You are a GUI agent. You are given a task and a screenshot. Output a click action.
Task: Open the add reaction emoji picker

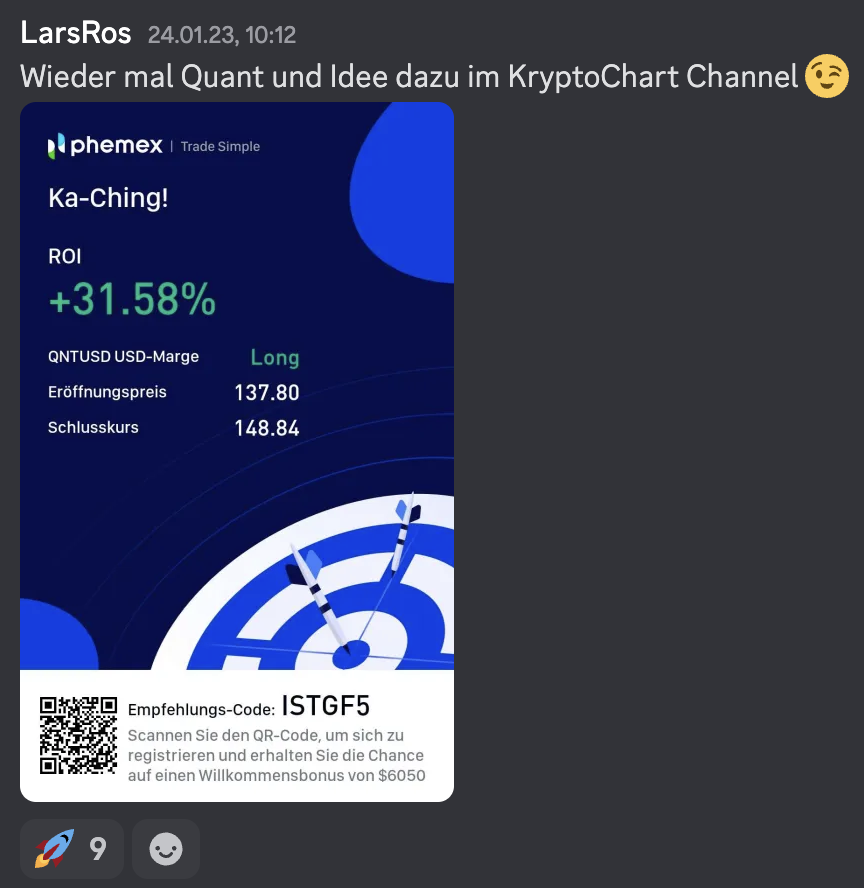point(166,849)
